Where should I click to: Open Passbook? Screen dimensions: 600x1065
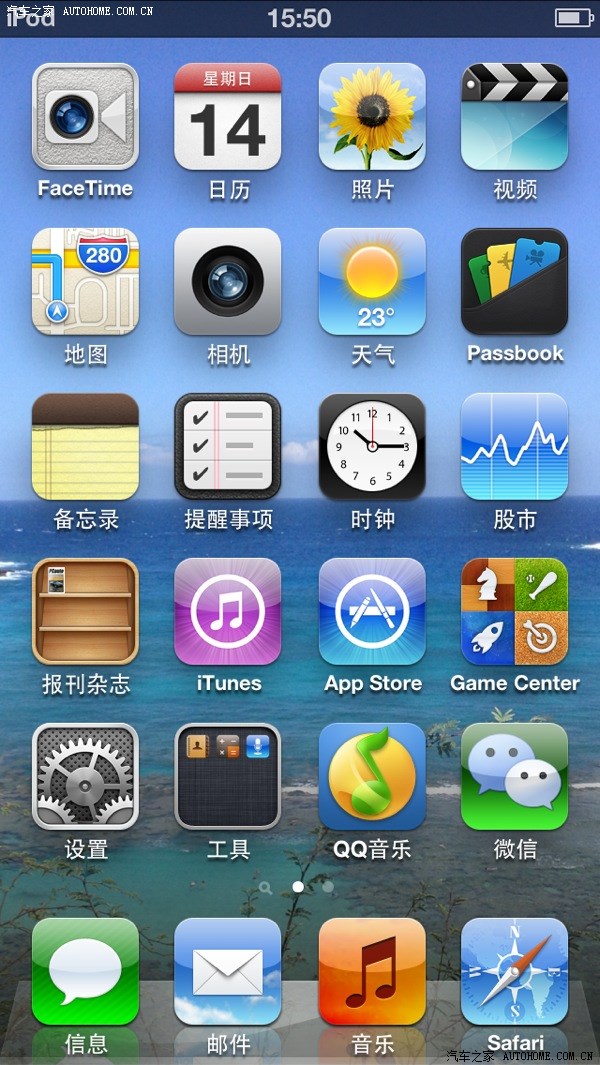[x=514, y=282]
